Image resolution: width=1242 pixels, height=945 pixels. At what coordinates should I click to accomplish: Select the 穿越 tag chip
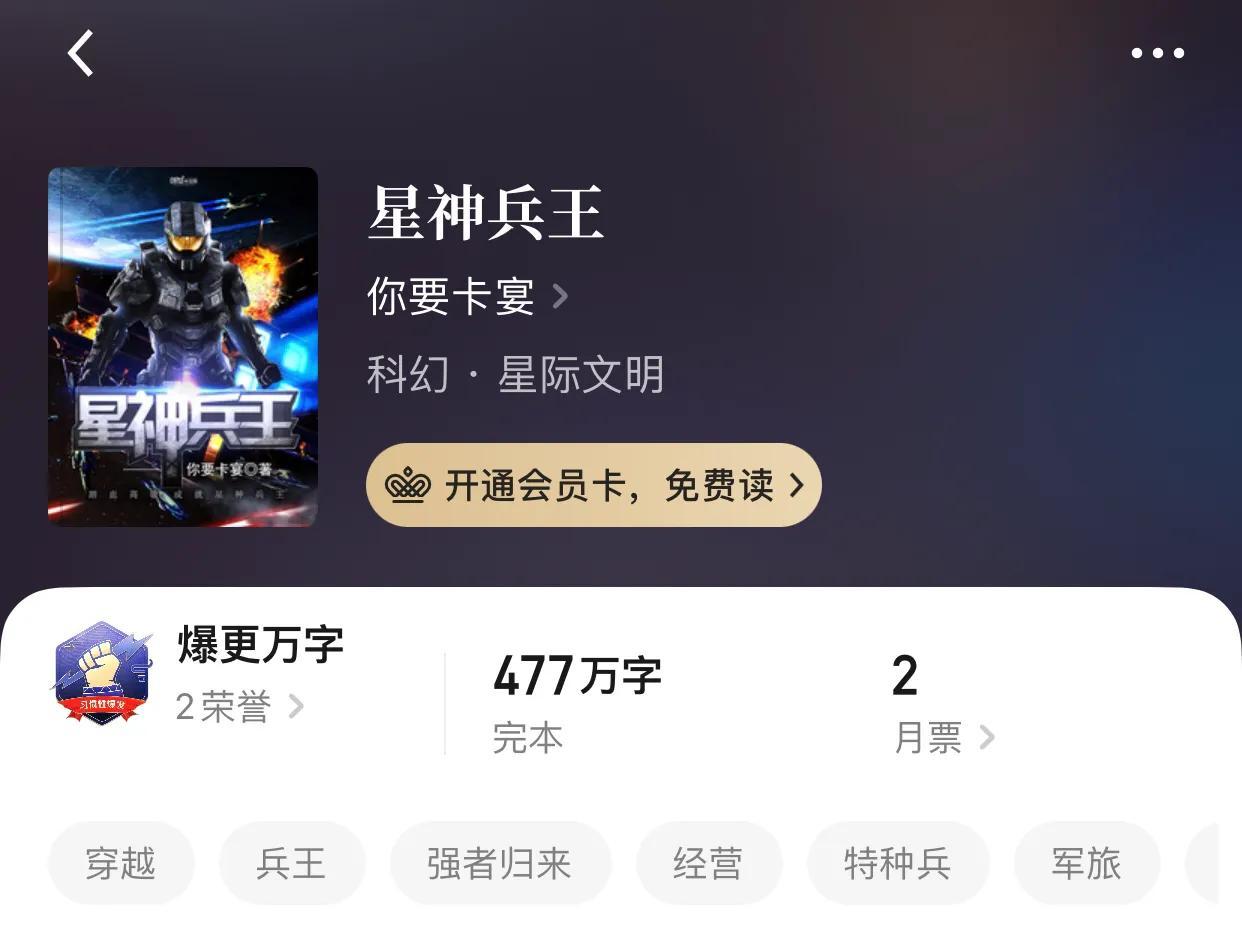pyautogui.click(x=121, y=863)
